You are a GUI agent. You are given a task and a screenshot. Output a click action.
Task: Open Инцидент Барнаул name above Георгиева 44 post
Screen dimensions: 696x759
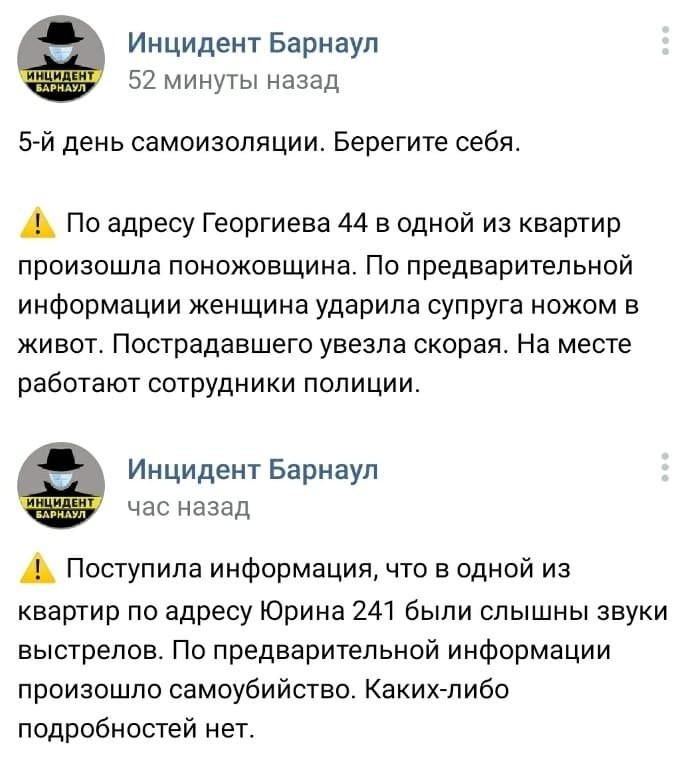pos(254,45)
